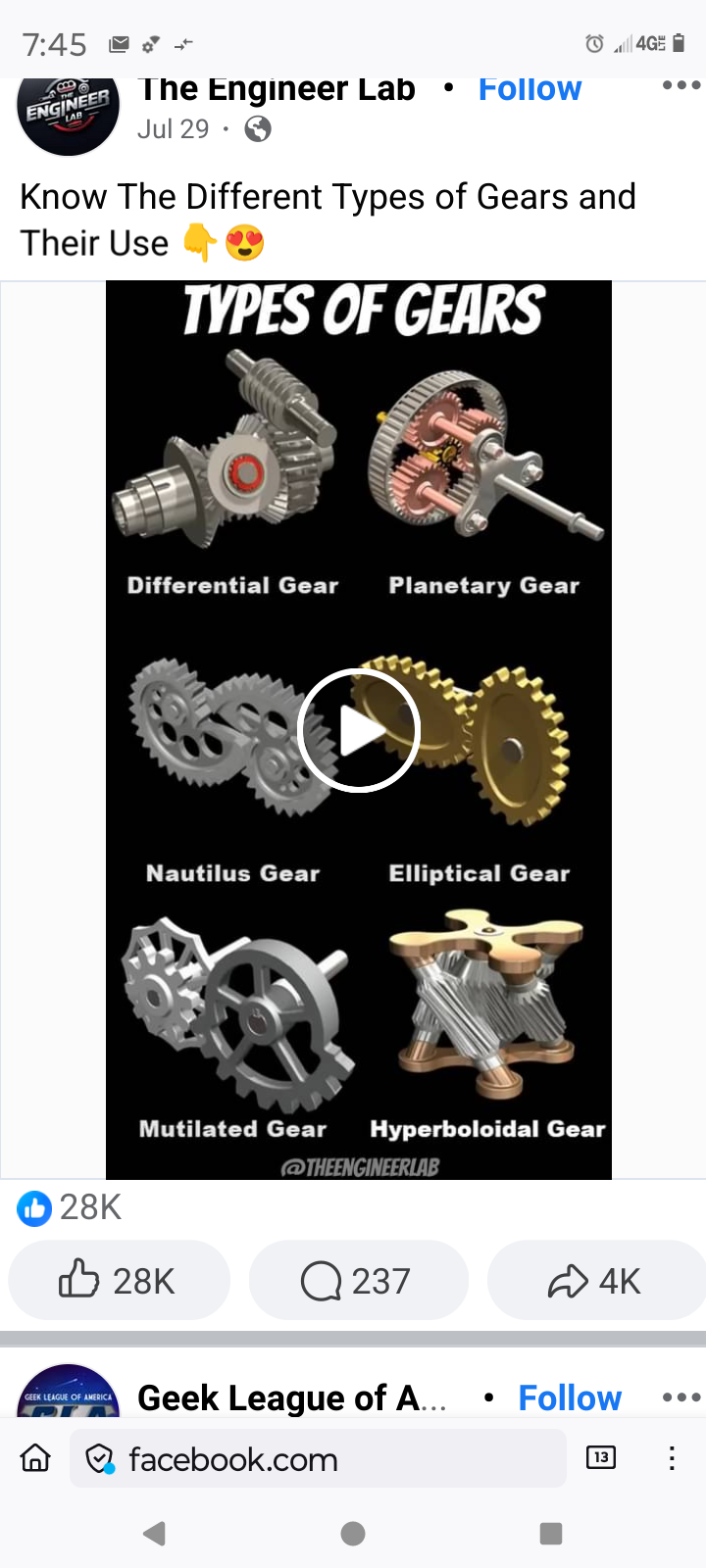706x1568 pixels.
Task: Open the browser tab switcher
Action: pyautogui.click(x=600, y=1458)
